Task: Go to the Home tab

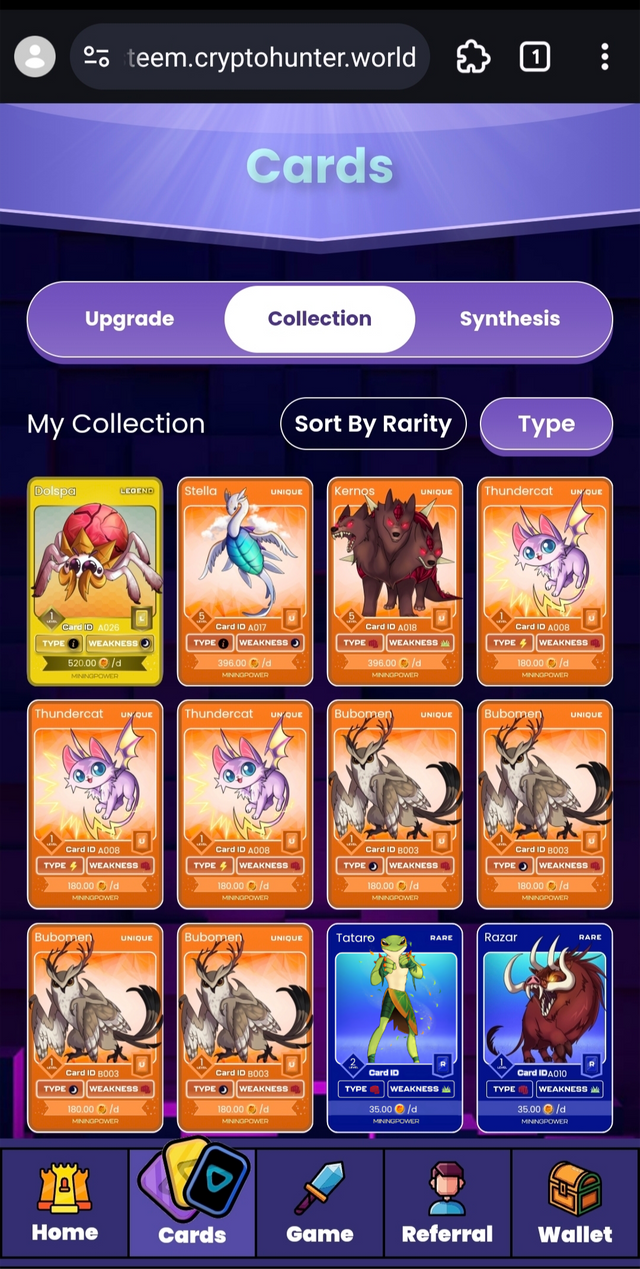Action: coord(65,1204)
